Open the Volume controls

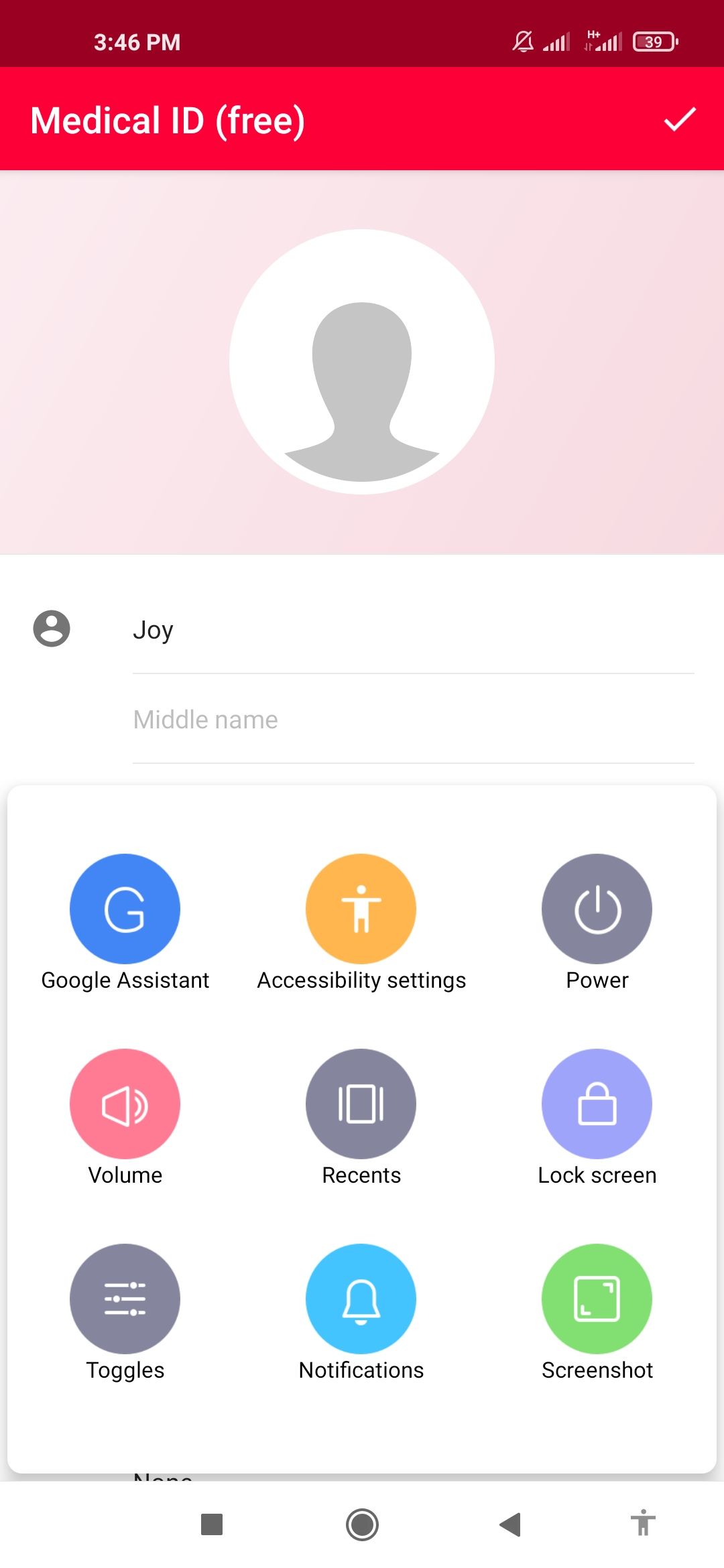125,1104
